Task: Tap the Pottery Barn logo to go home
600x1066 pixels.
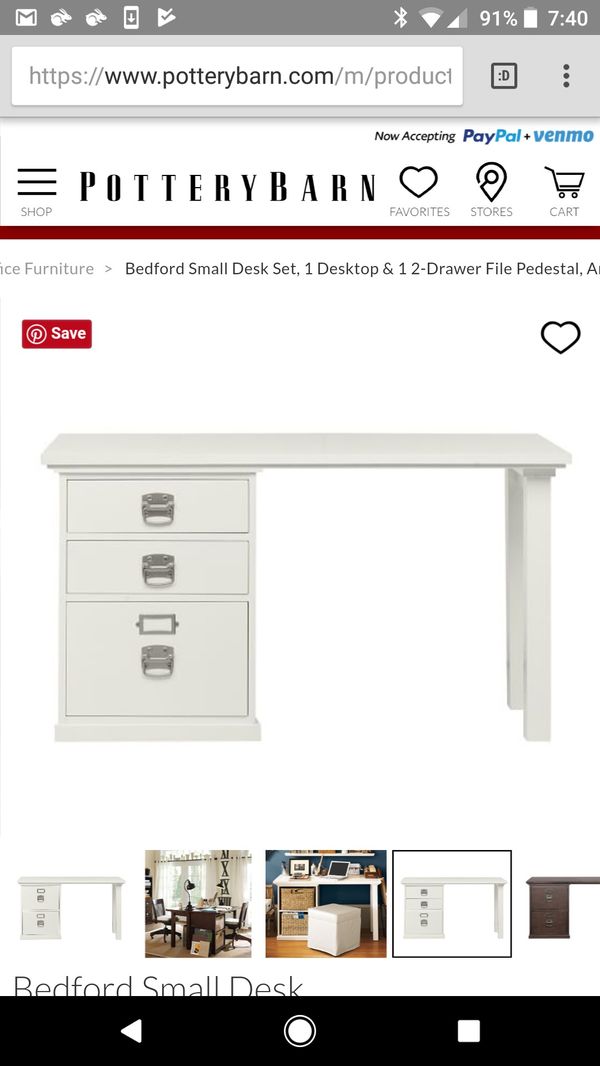Action: (228, 187)
